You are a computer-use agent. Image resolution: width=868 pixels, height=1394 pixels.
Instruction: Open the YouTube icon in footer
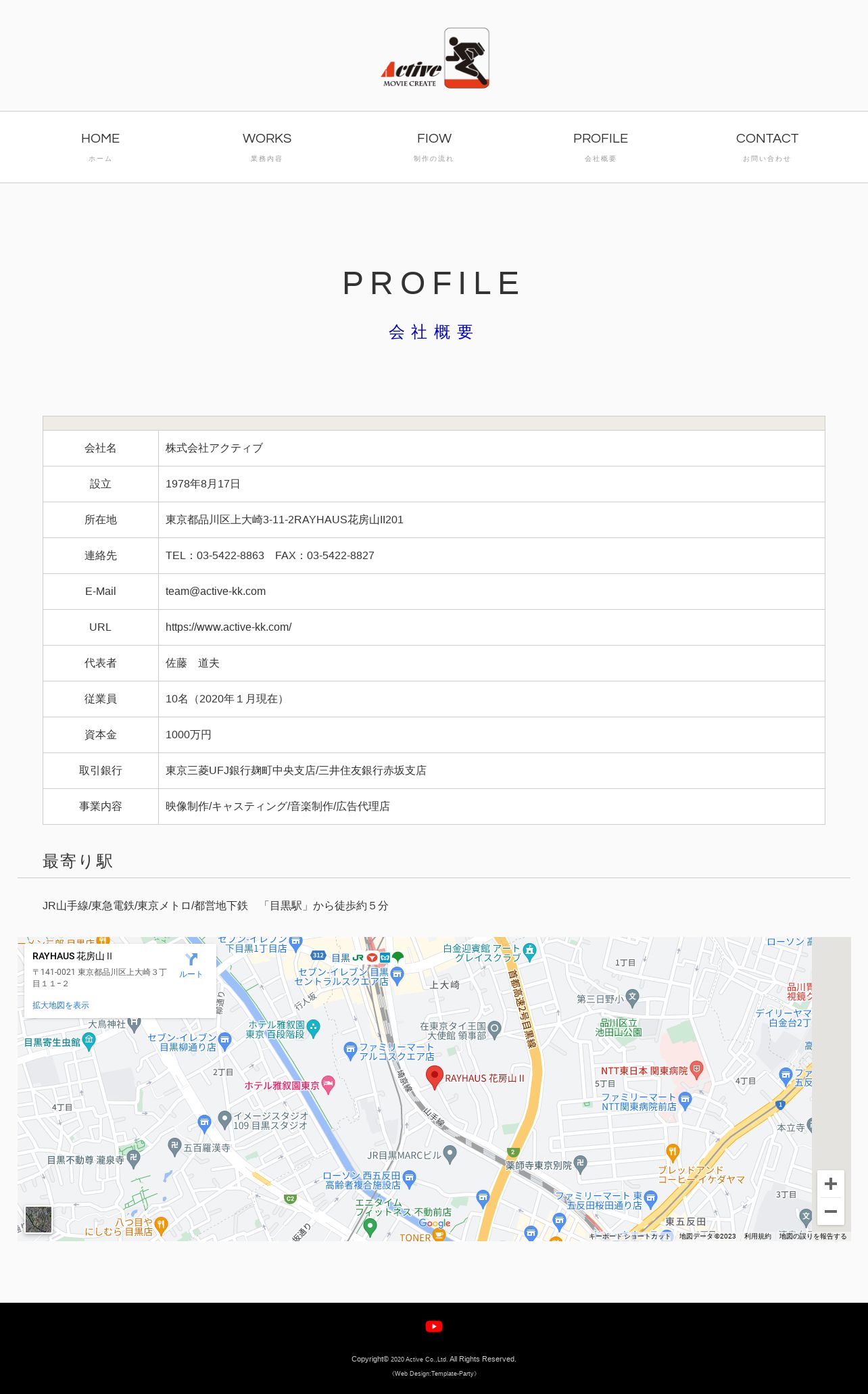[434, 1326]
